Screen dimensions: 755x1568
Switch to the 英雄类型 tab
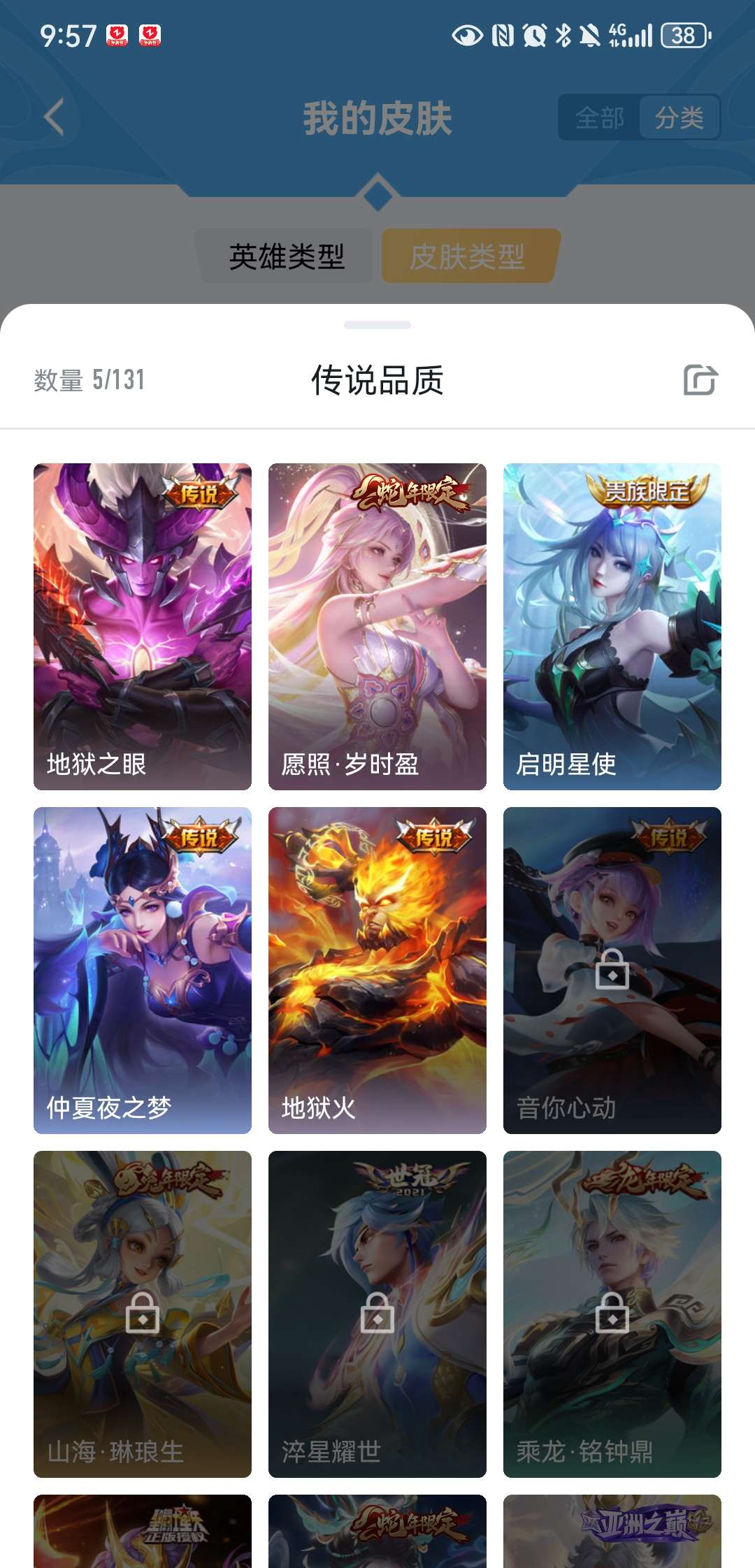point(287,256)
